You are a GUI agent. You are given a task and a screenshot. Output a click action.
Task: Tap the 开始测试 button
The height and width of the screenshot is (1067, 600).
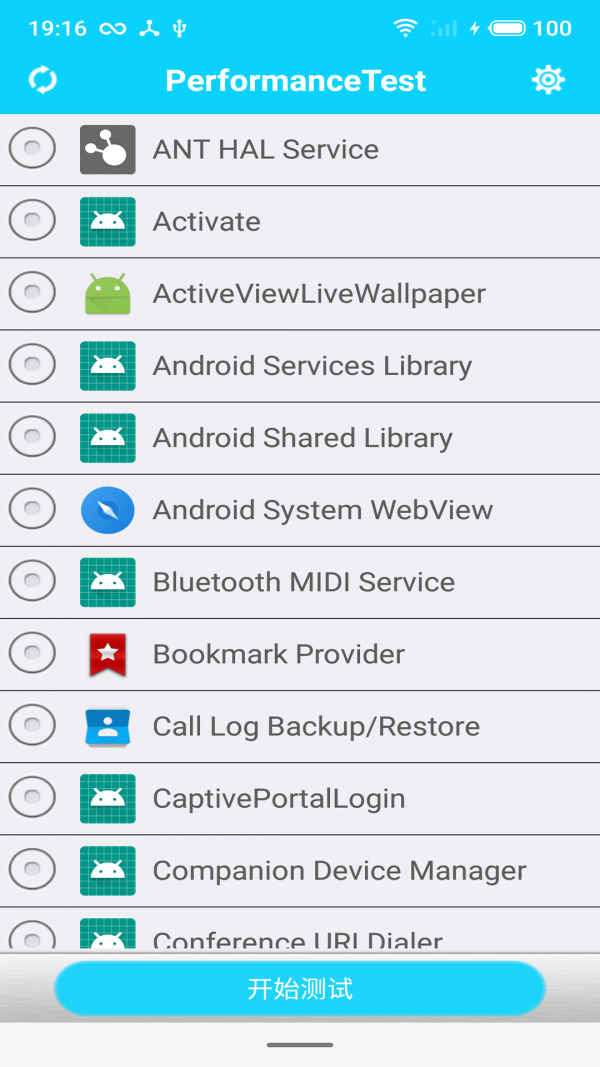click(x=300, y=990)
